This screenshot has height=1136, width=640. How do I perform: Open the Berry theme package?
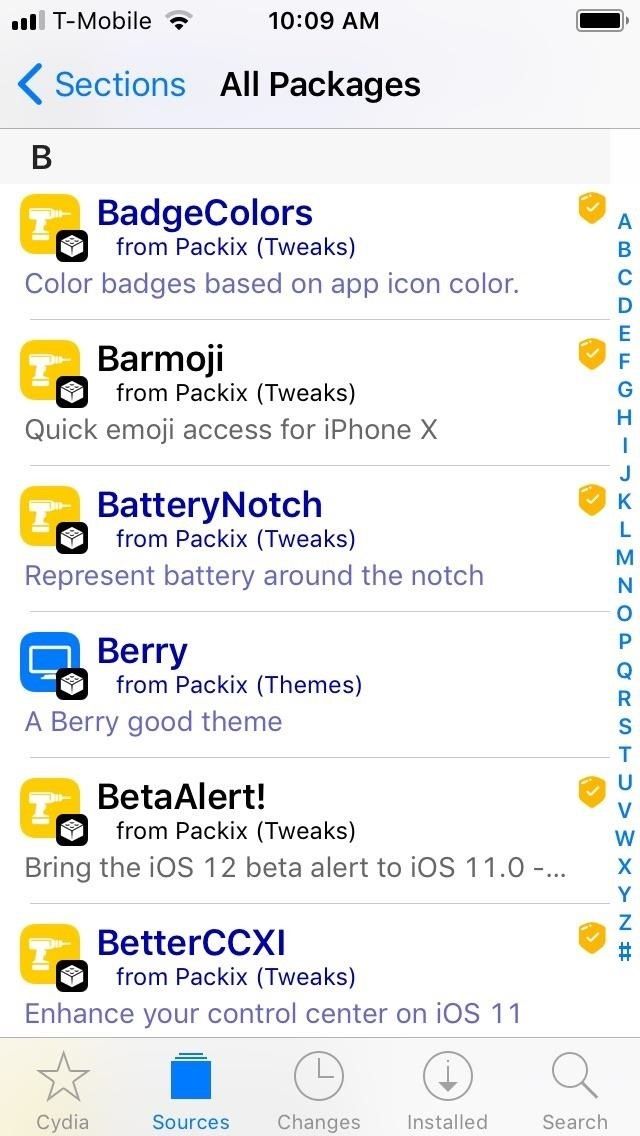[x=300, y=685]
